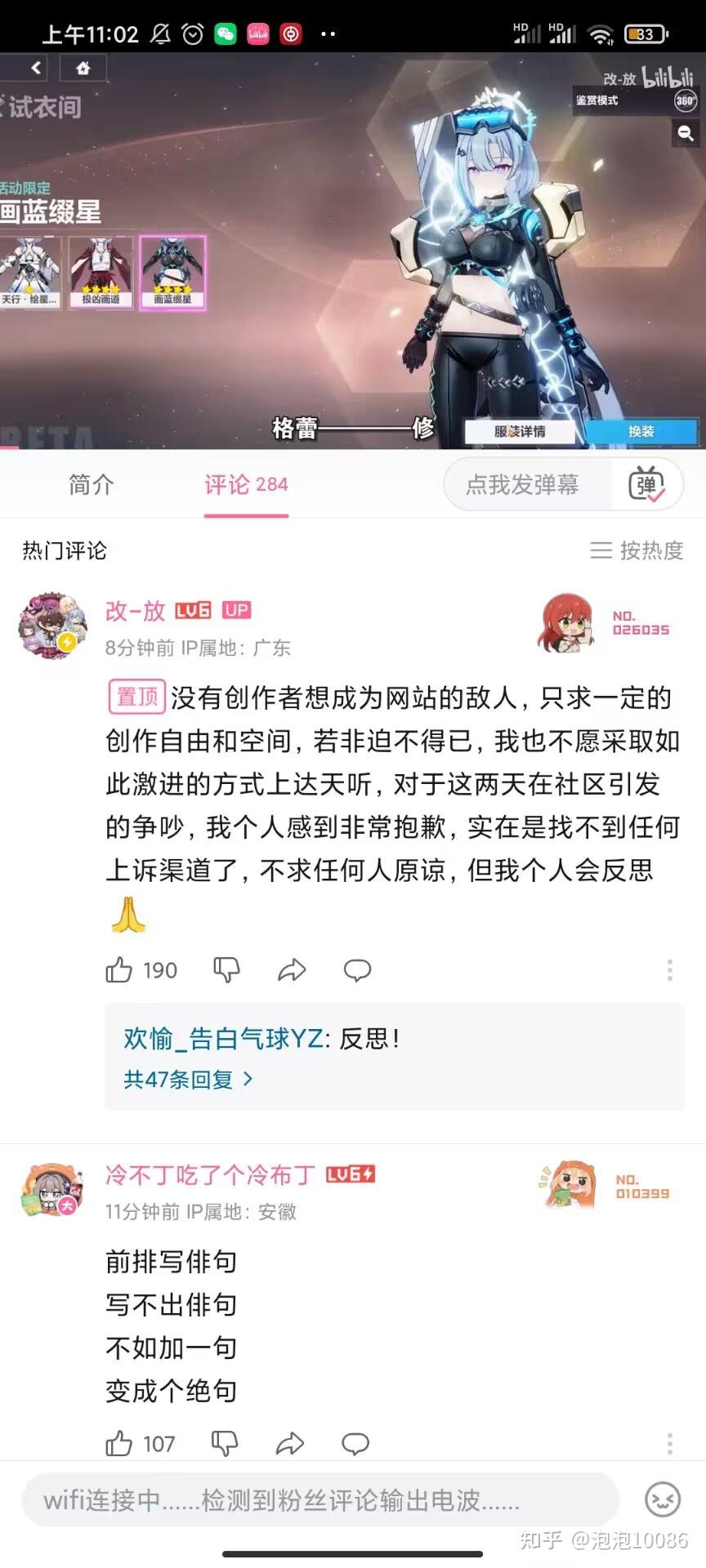Switch to the 简介 tab
This screenshot has height=1568, width=706.
pos(91,484)
